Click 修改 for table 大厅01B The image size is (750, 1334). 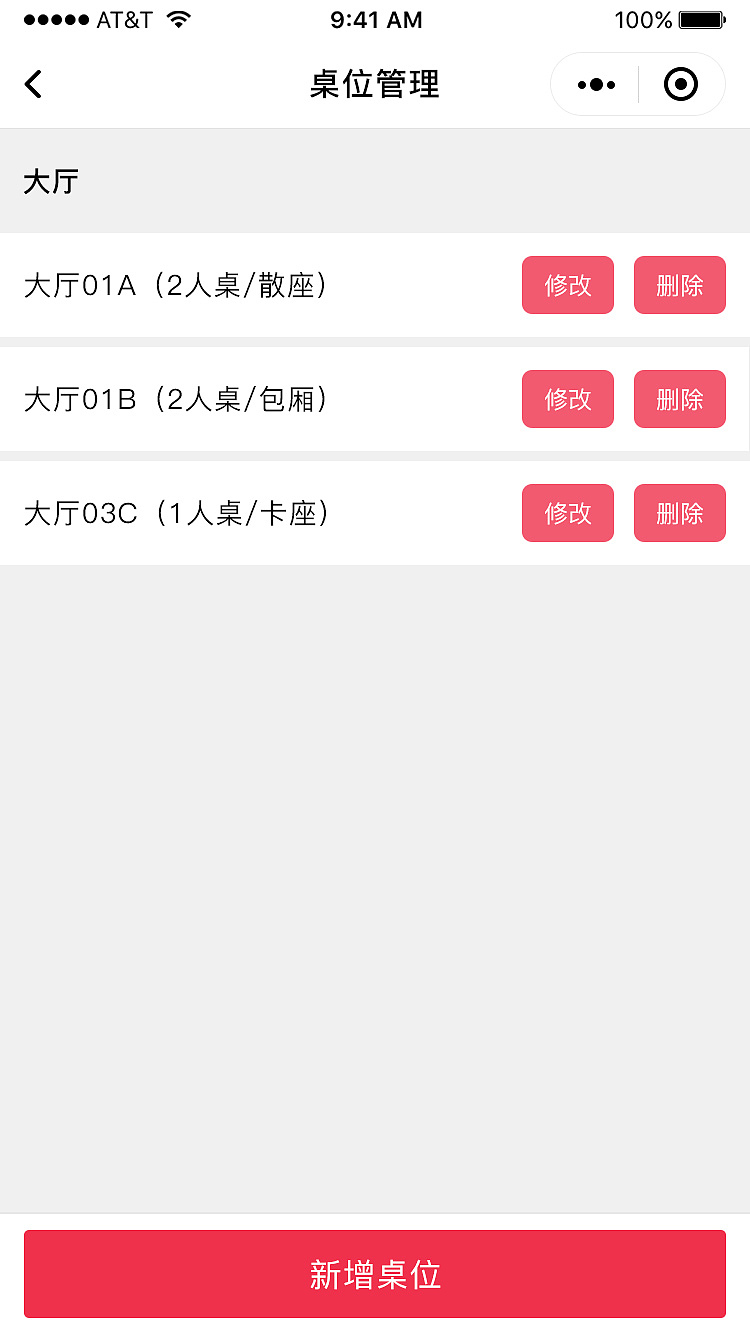(567, 399)
